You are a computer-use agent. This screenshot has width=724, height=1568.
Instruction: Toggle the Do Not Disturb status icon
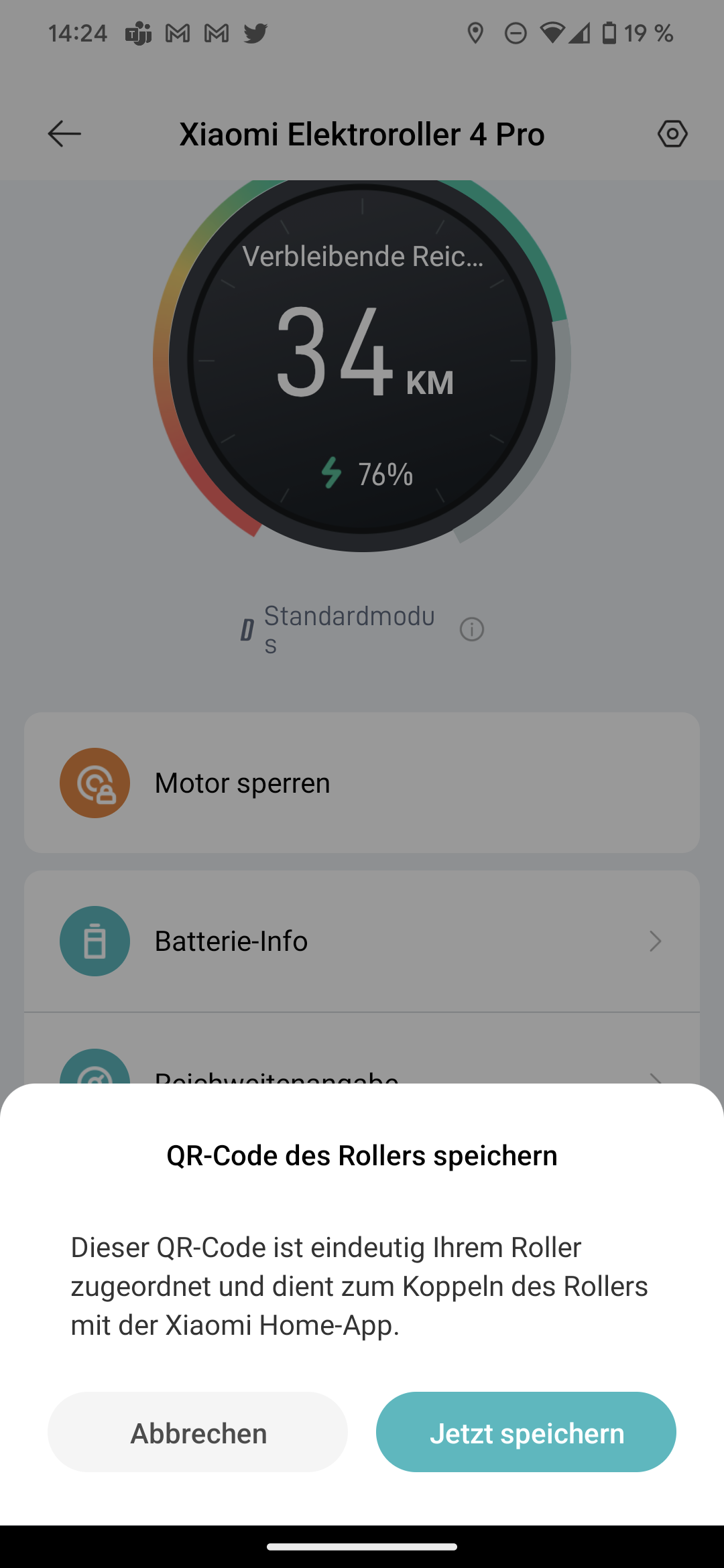515,33
